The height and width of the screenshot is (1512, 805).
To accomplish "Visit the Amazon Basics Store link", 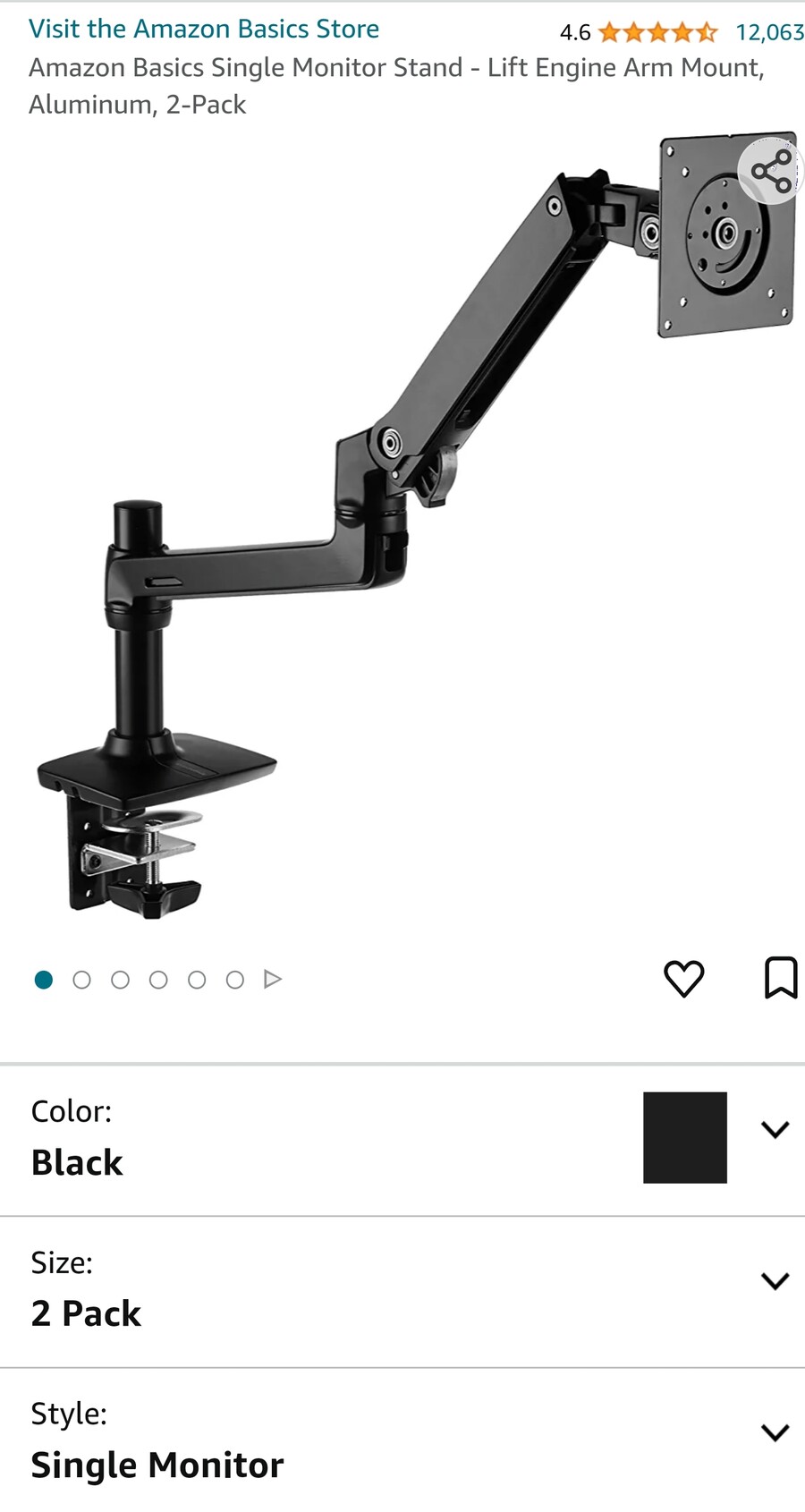I will [x=204, y=29].
